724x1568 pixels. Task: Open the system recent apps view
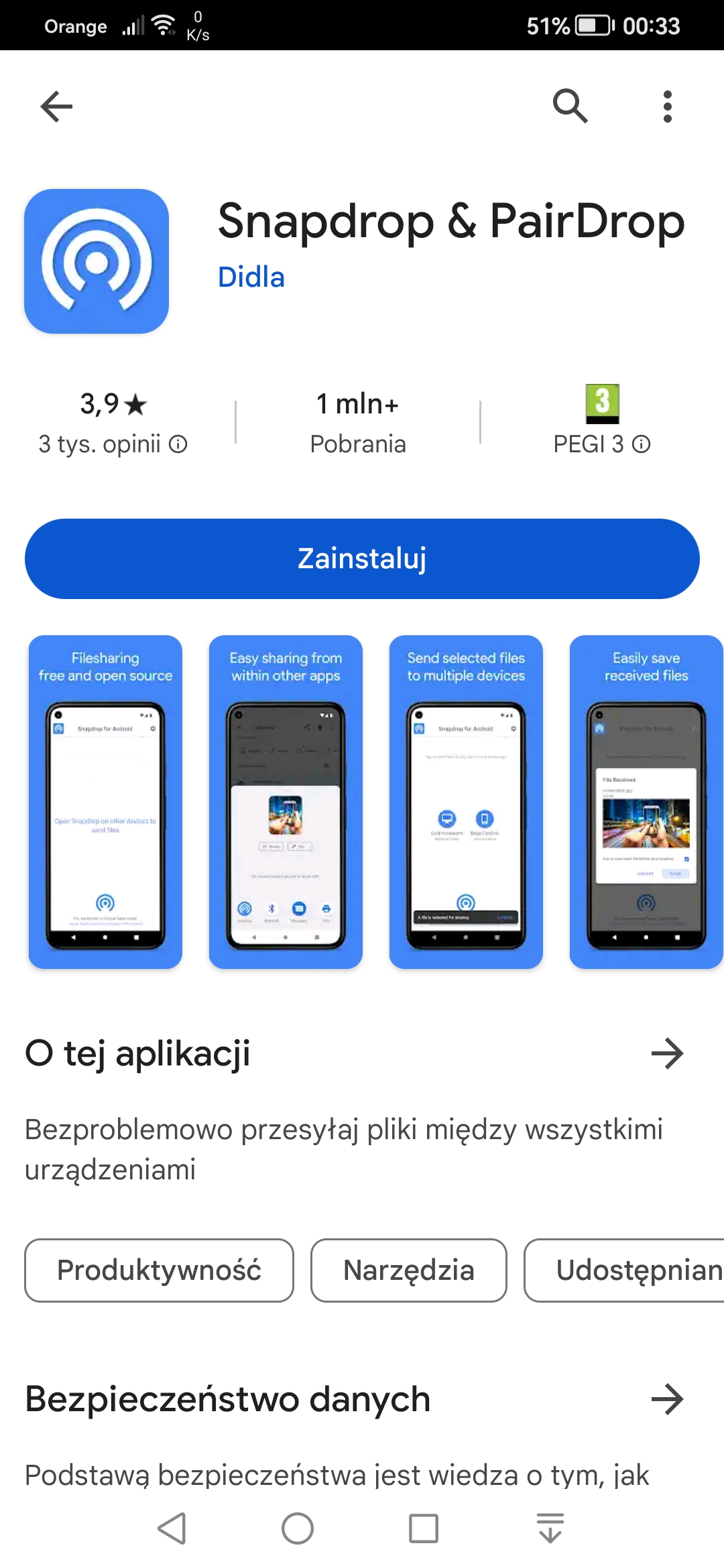tap(424, 1528)
